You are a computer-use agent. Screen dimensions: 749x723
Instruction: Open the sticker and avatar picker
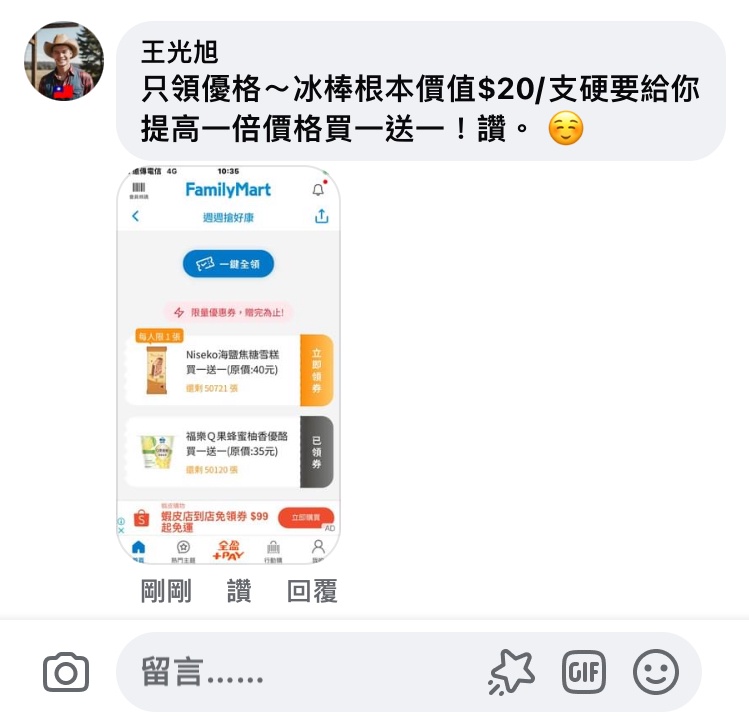pos(511,672)
